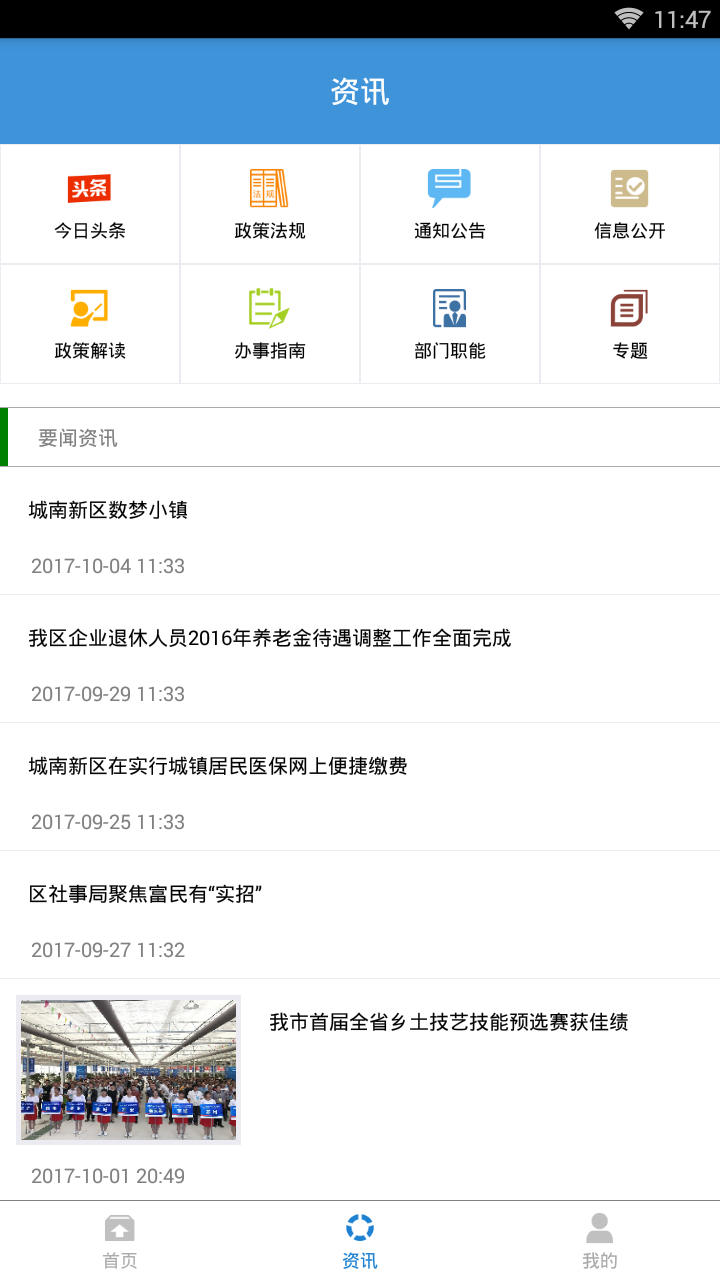The height and width of the screenshot is (1280, 720).
Task: Select the 政策法规 policy and regulations icon
Action: tap(269, 188)
